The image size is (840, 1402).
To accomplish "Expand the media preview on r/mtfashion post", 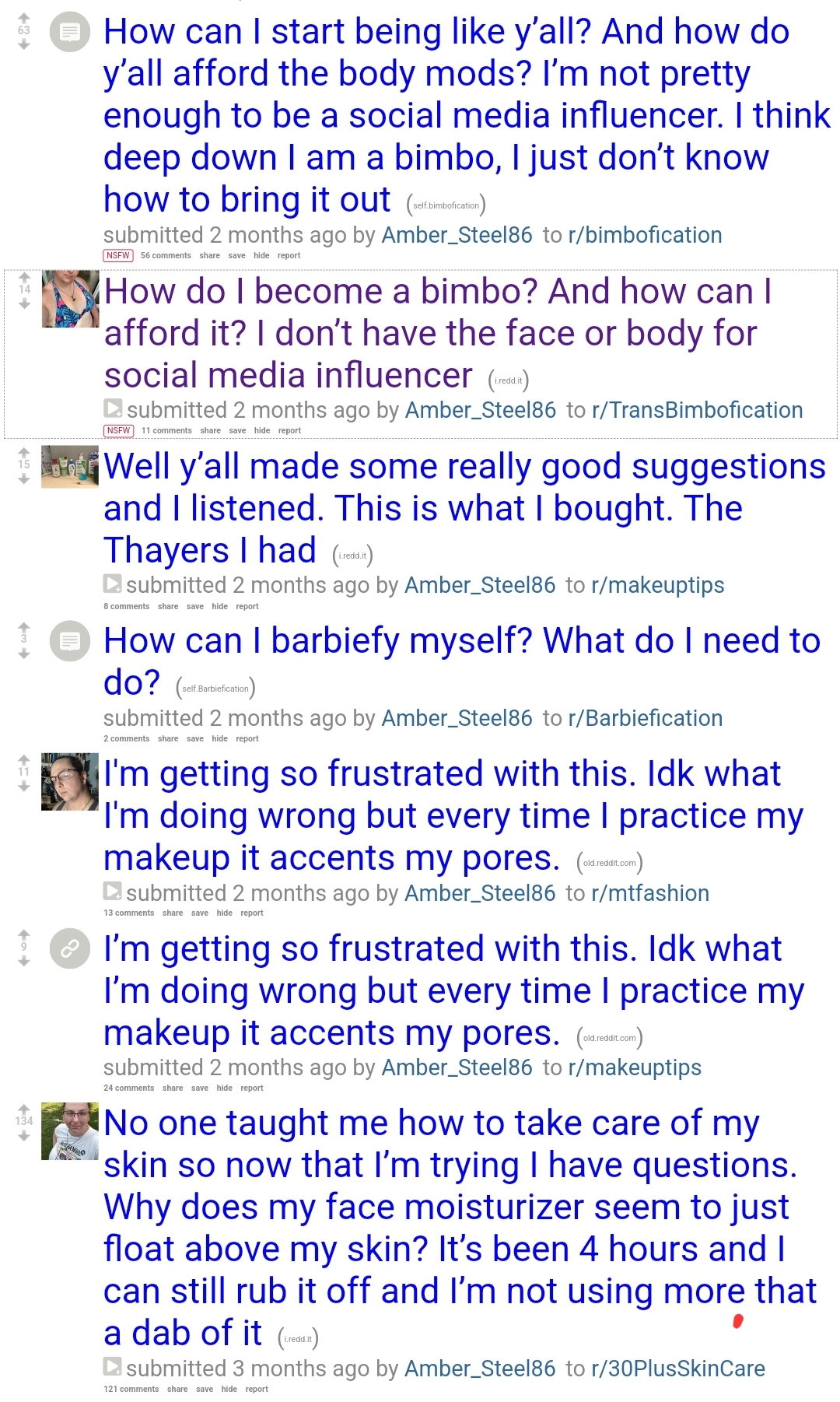I will click(x=113, y=890).
